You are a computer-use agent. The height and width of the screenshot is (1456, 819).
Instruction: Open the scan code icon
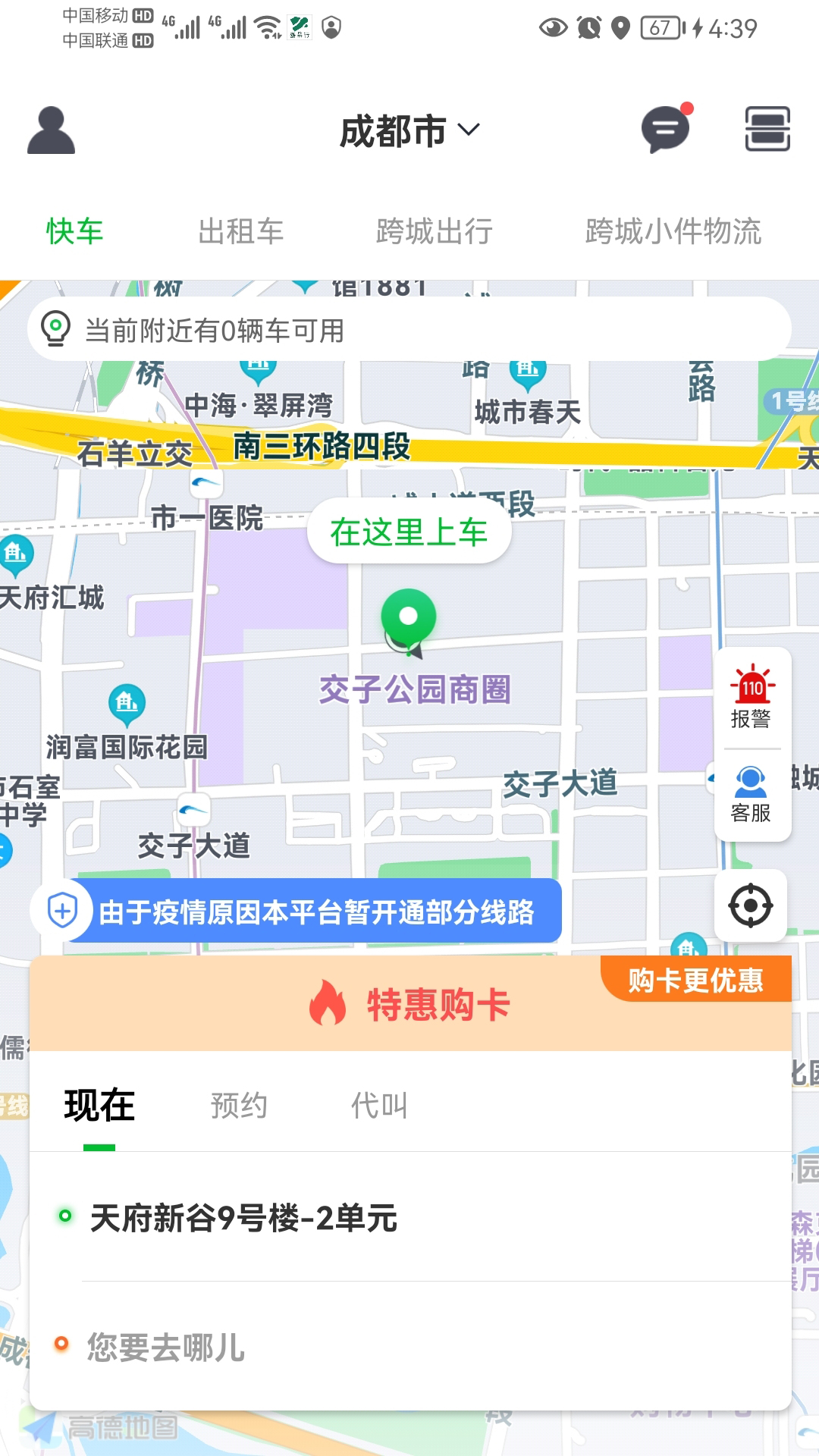[767, 130]
